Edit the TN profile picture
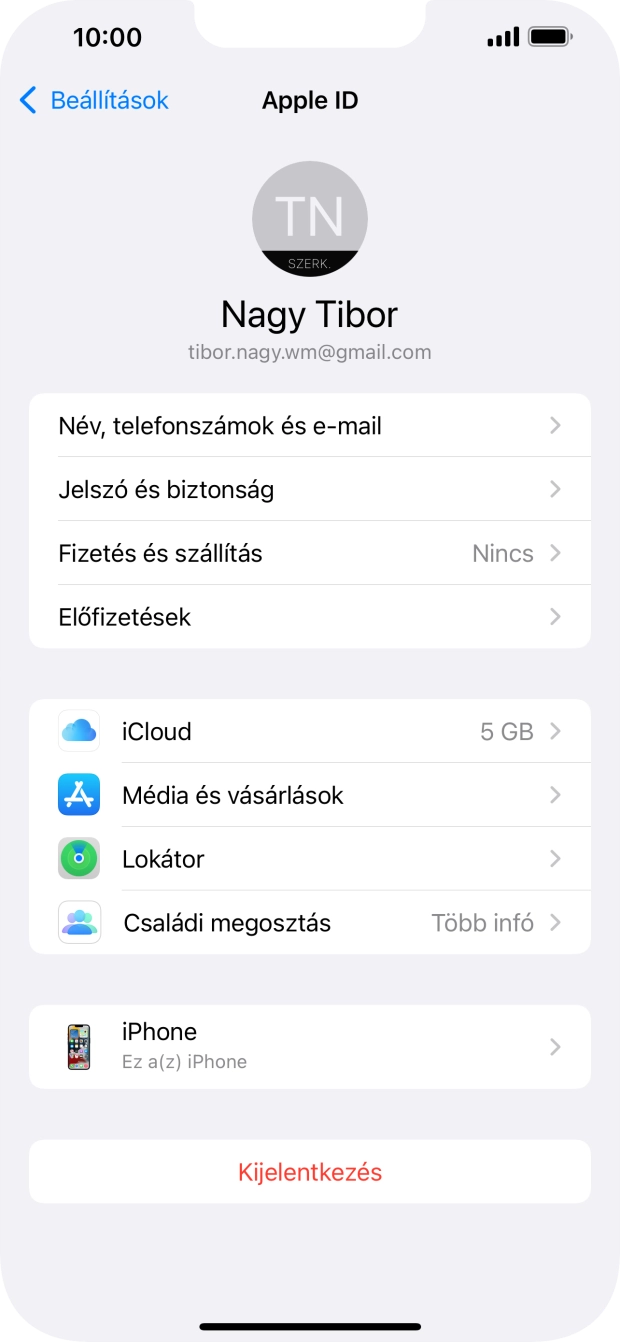This screenshot has height=1342, width=620. point(310,219)
